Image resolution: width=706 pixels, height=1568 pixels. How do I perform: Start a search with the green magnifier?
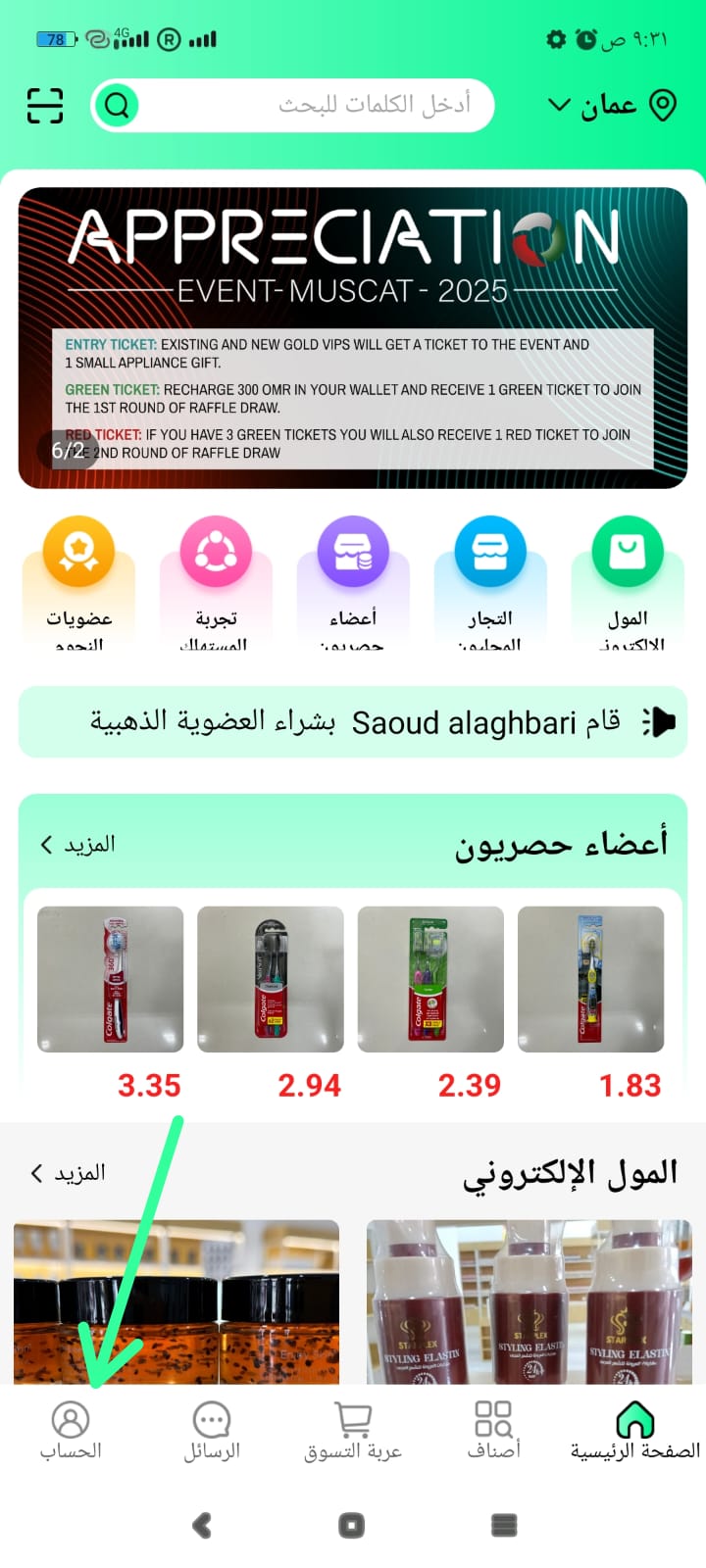(117, 105)
